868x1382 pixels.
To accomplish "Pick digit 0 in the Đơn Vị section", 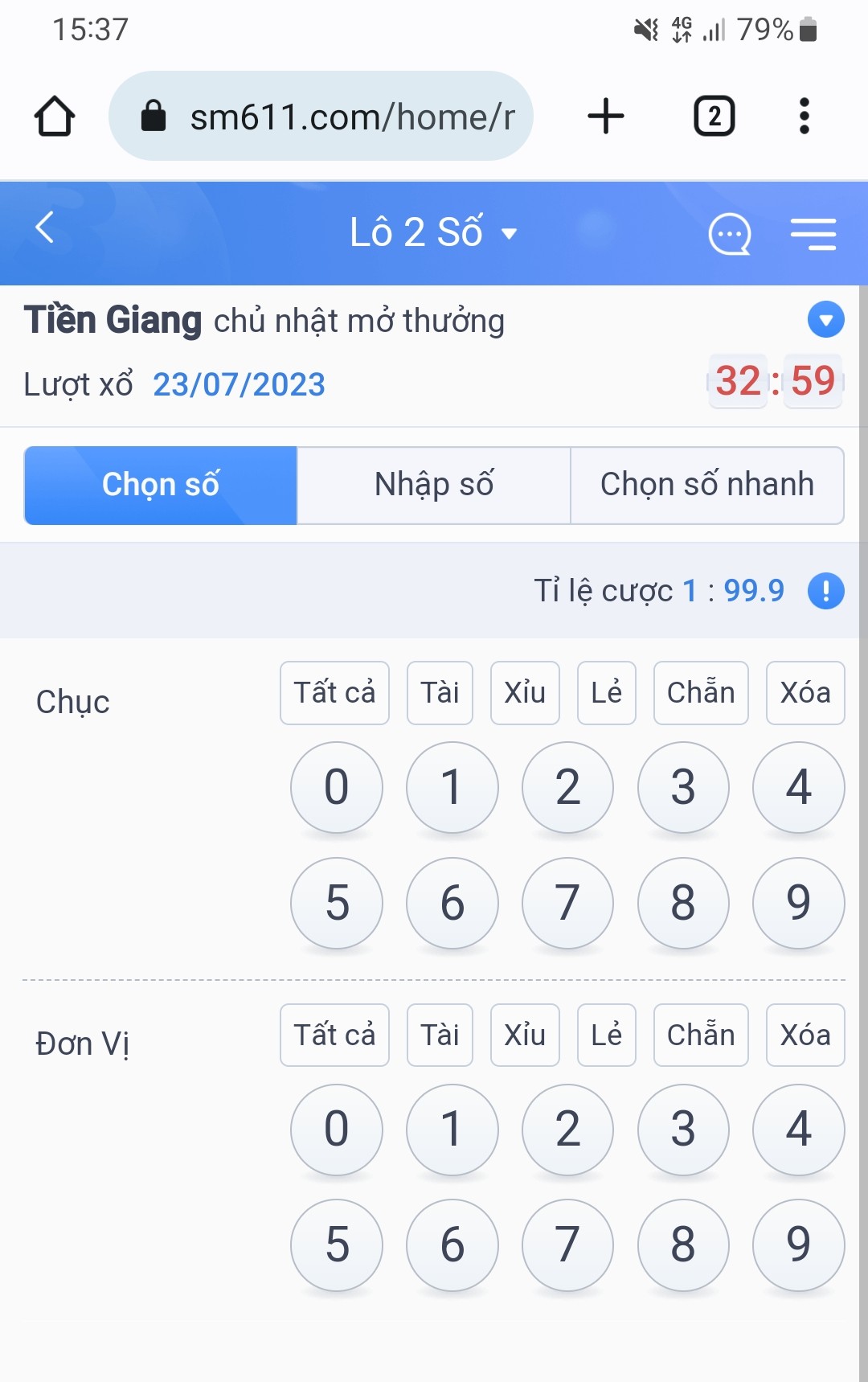I will click(x=337, y=1130).
